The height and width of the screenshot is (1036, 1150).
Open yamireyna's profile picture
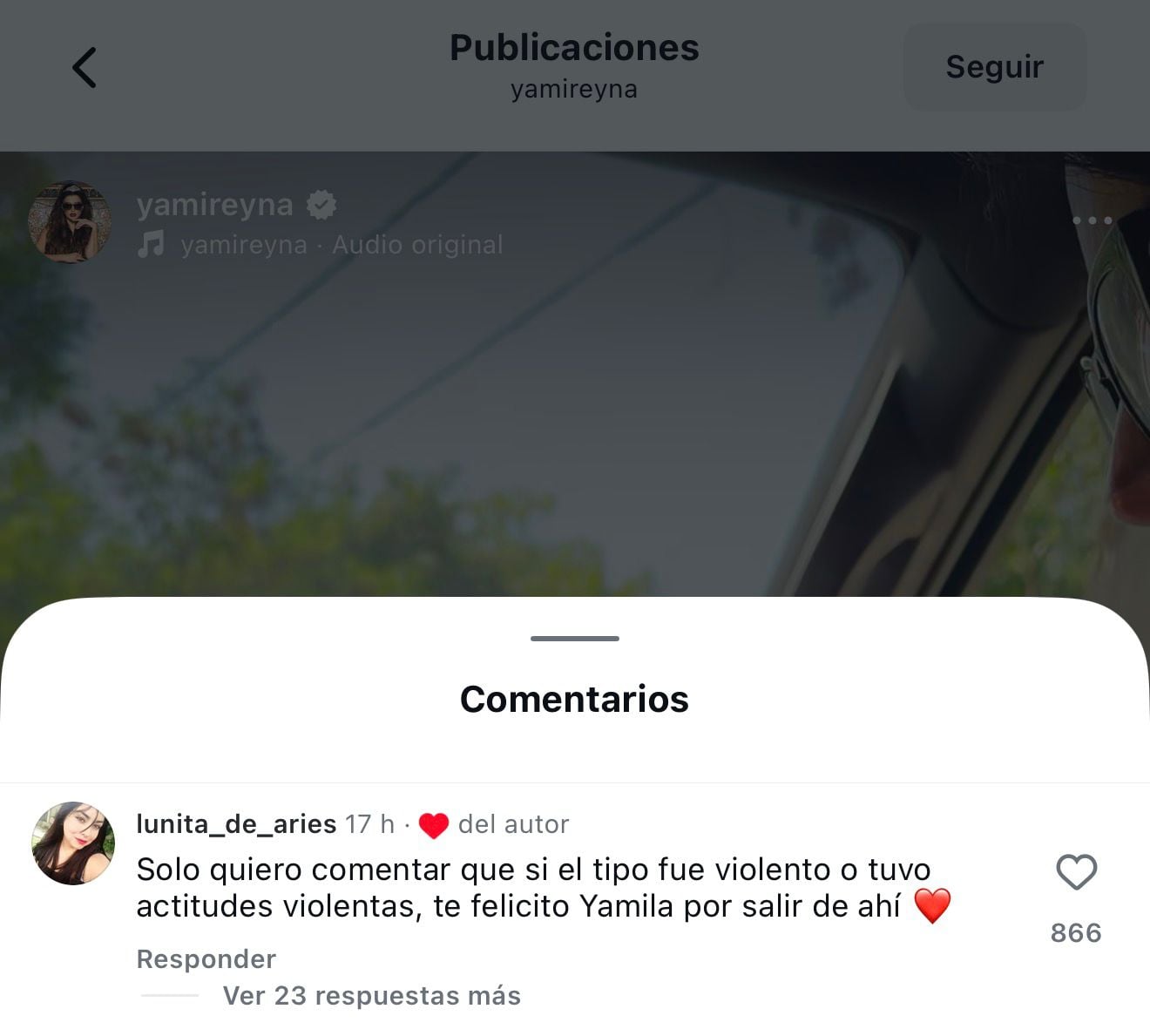pyautogui.click(x=70, y=222)
